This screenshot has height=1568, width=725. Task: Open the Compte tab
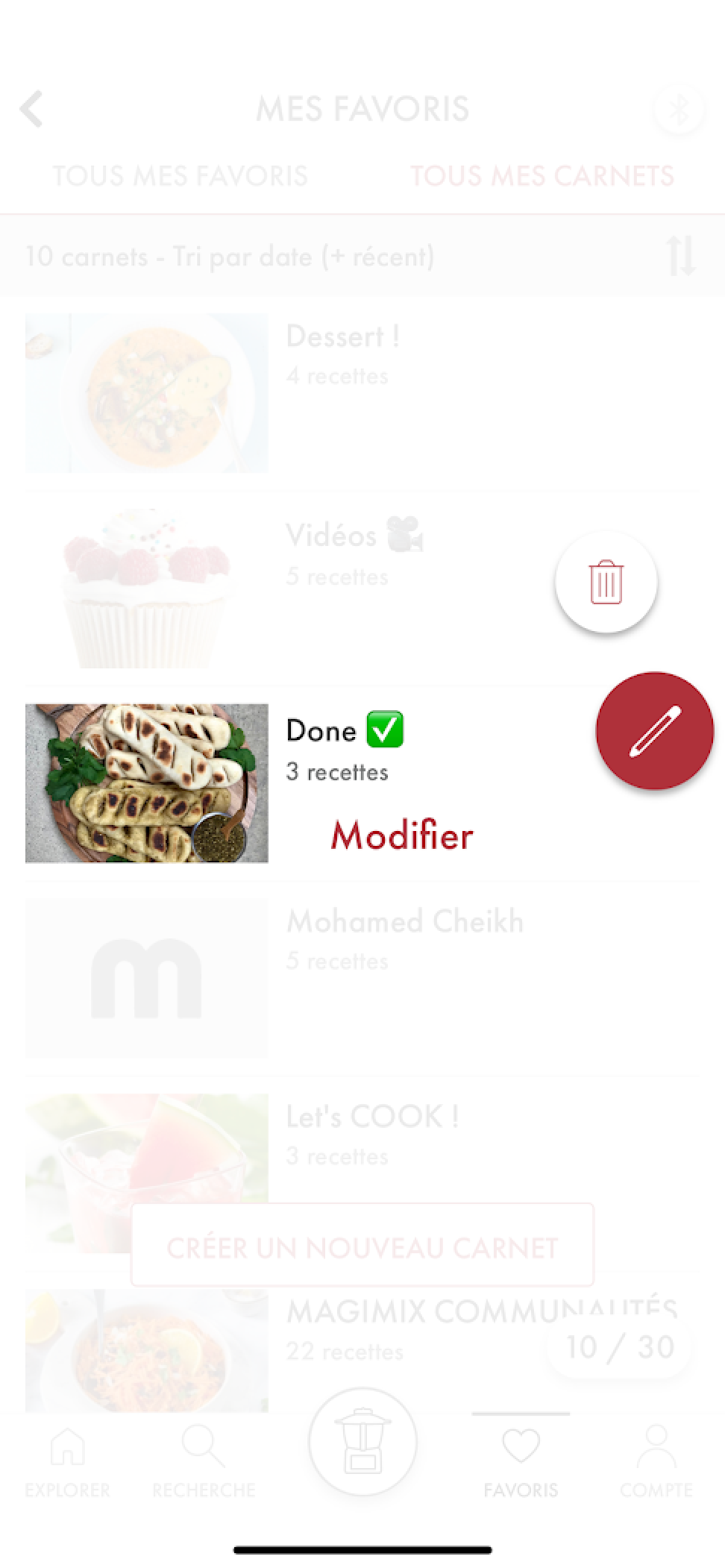point(656,1461)
